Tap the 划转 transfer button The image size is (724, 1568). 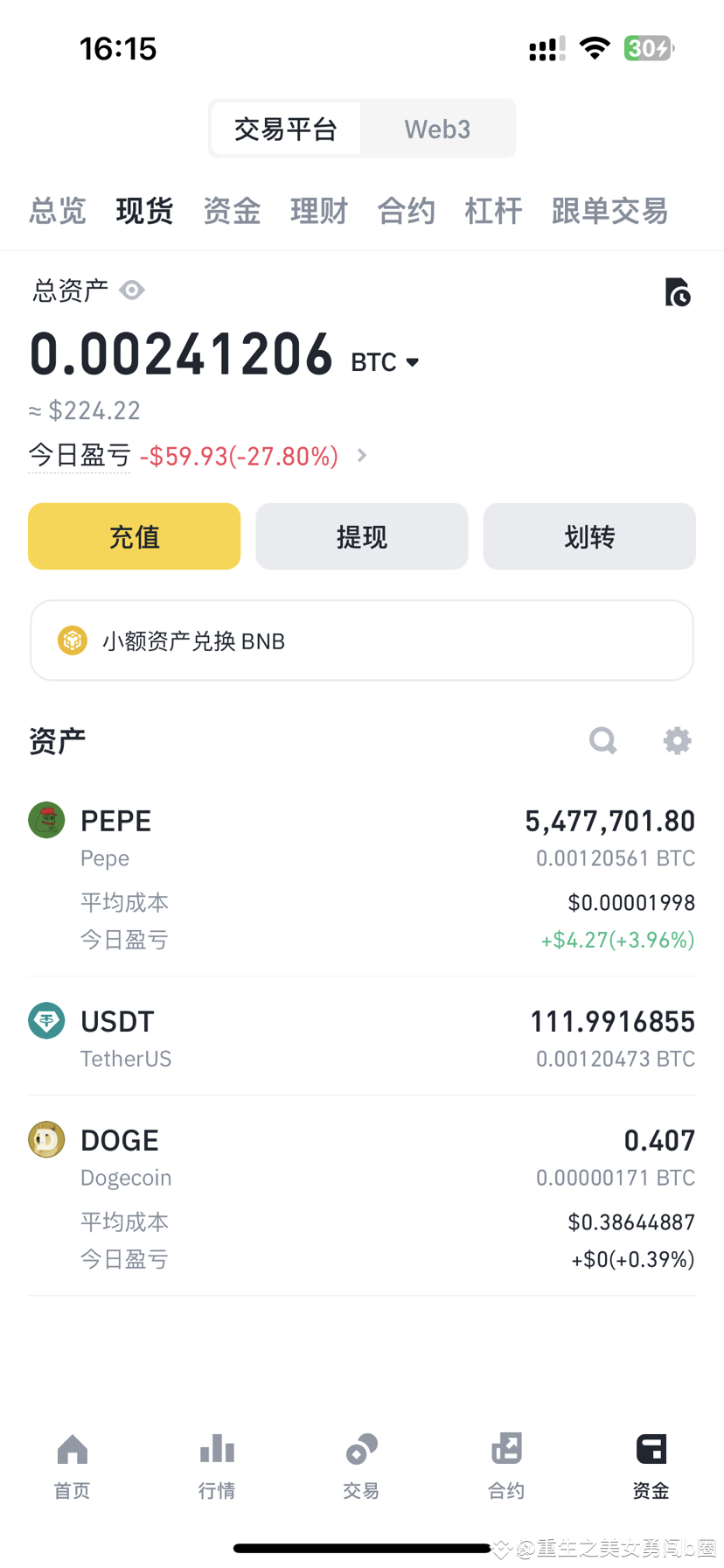point(588,536)
